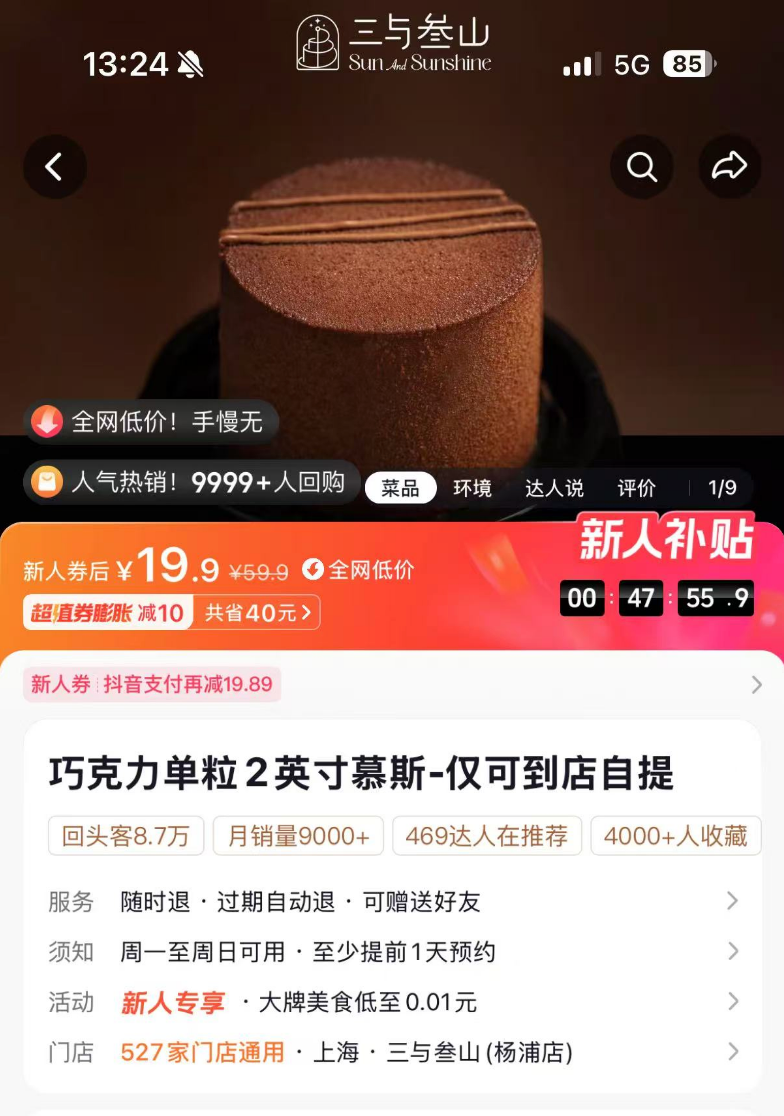
Task: Go back using the back arrow
Action: [54, 167]
